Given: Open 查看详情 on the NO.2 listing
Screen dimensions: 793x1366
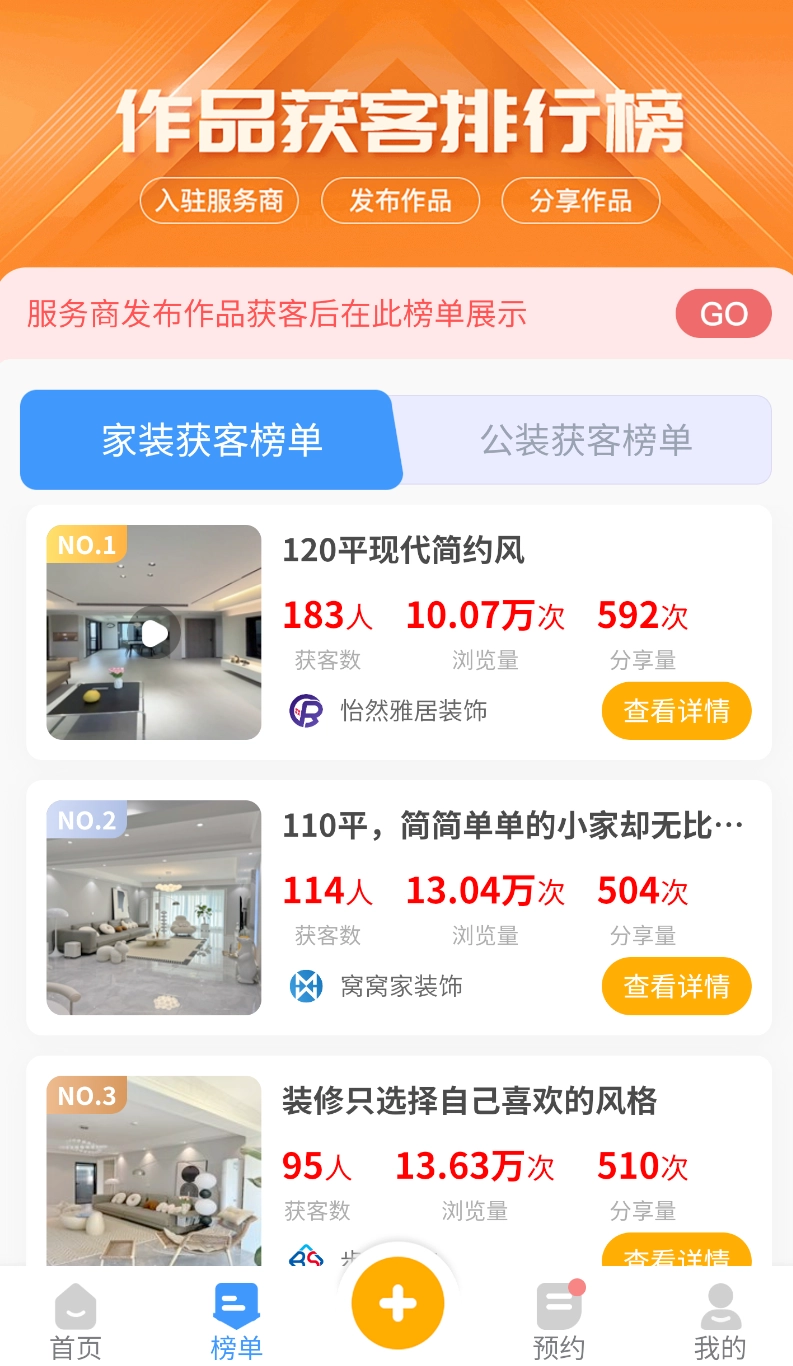Looking at the screenshot, I should point(676,986).
